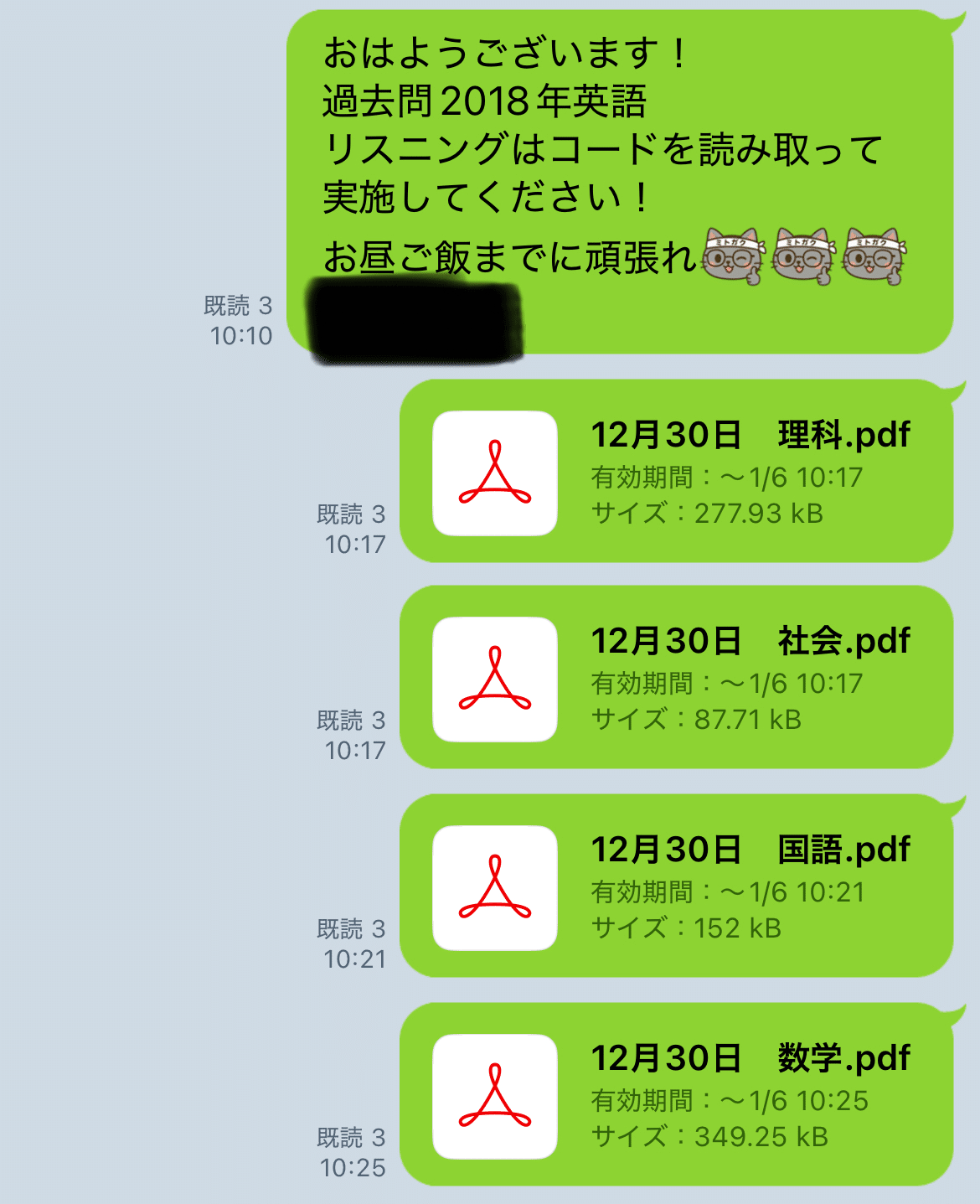Open the 12月30日 理科.pdf file message
Viewport: 980px width, 1204px height.
(x=678, y=473)
